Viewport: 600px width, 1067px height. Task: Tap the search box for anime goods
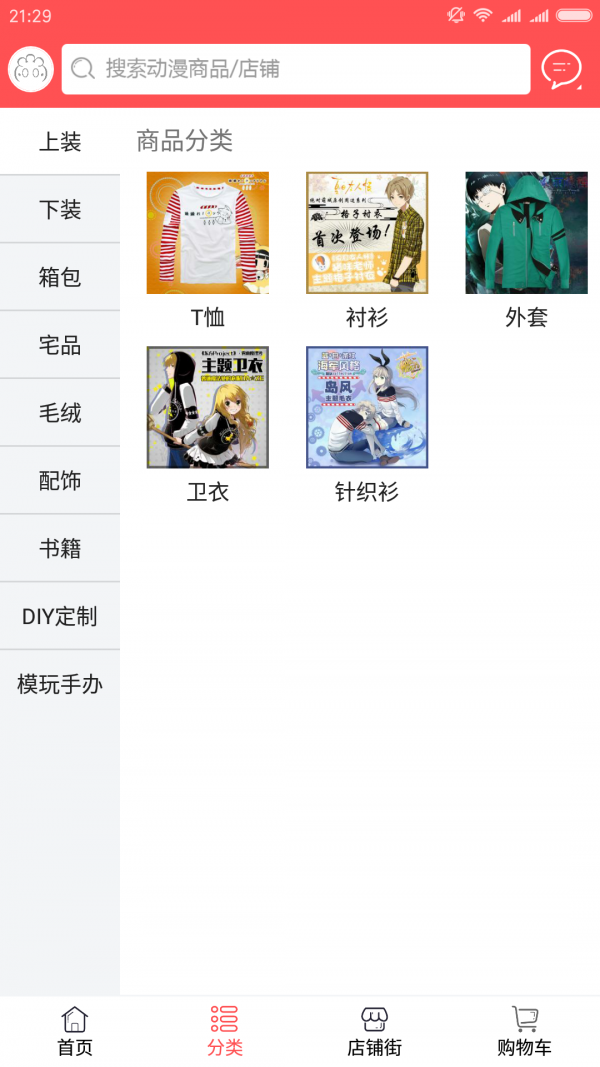[296, 69]
